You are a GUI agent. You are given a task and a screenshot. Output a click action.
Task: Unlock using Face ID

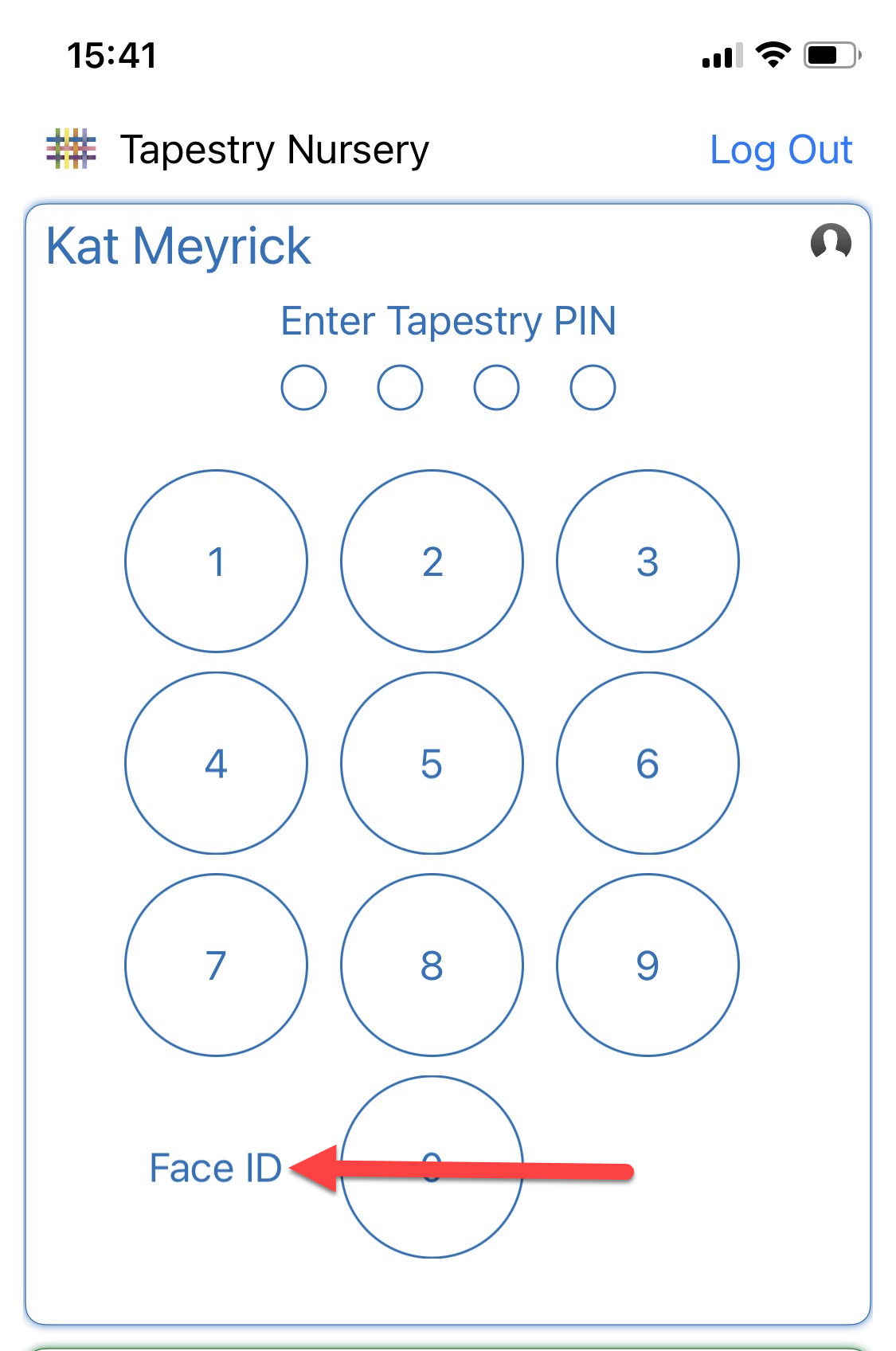tap(215, 1168)
